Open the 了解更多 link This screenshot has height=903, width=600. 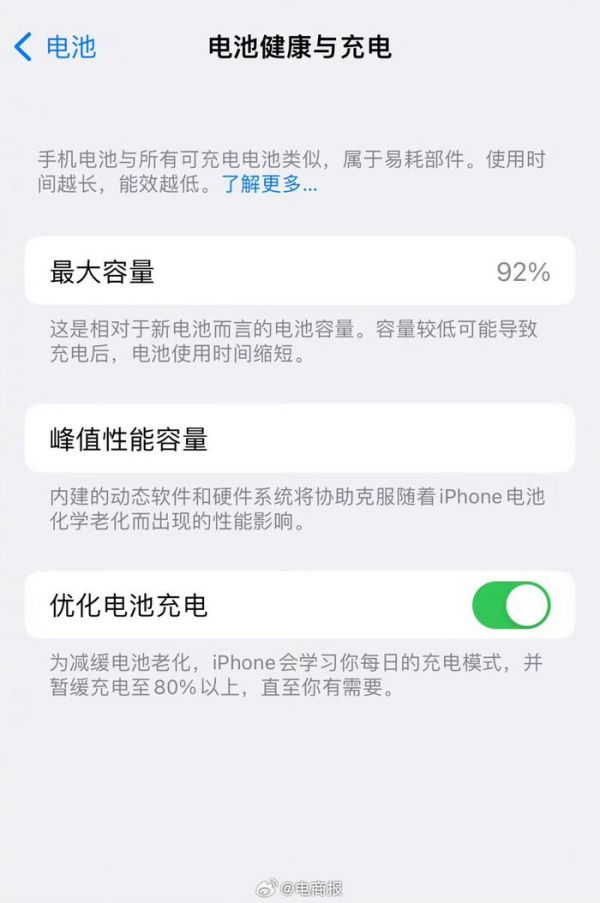(269, 185)
